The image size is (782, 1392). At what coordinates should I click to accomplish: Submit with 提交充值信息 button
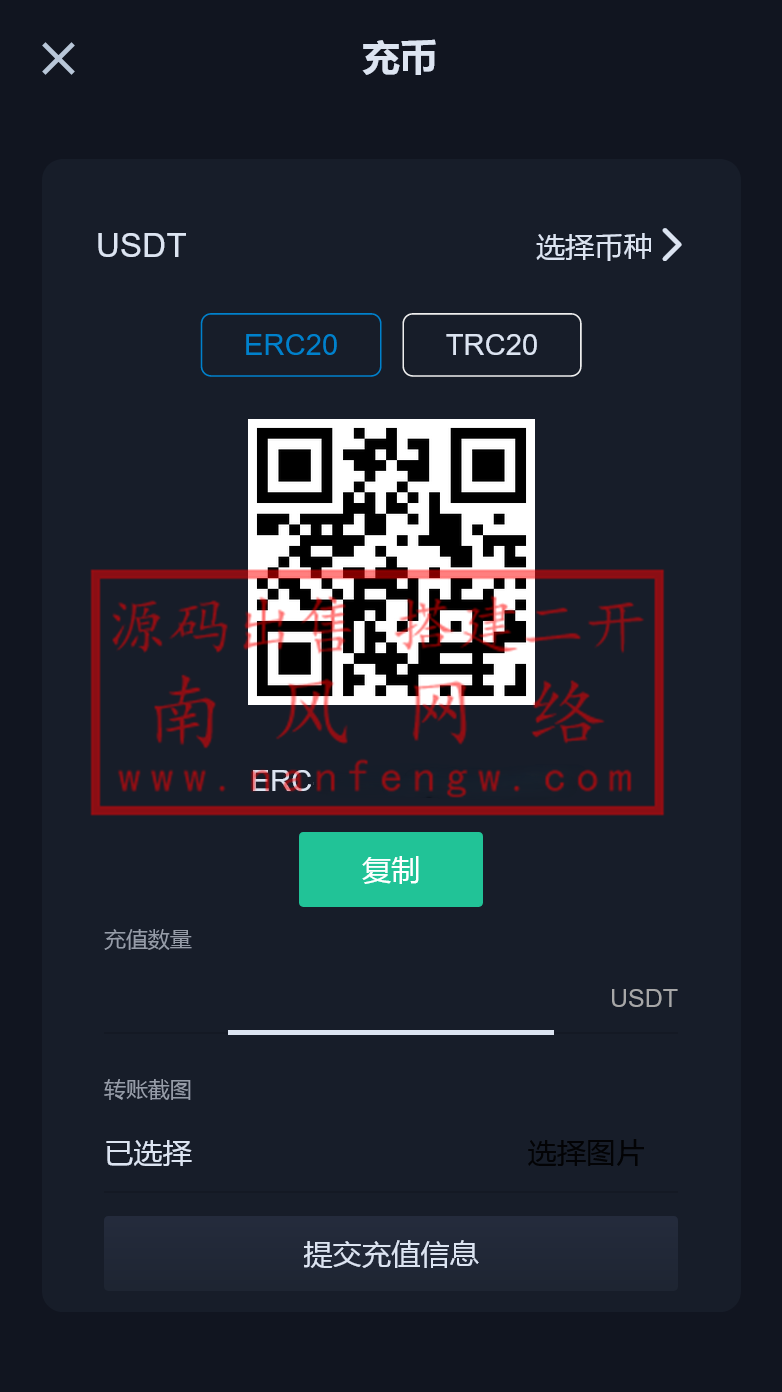tap(390, 1254)
